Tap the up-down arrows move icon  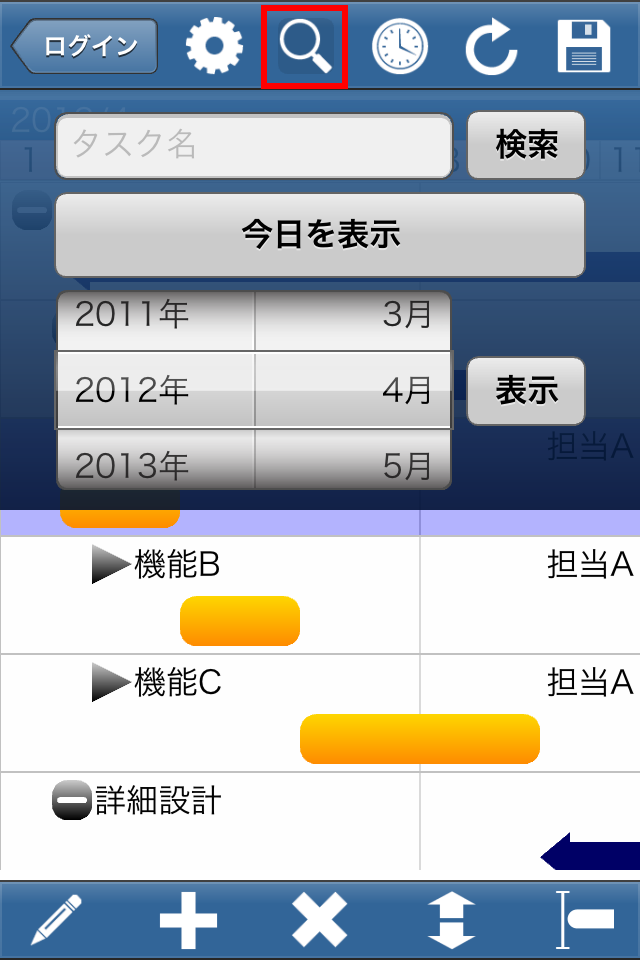(x=451, y=920)
